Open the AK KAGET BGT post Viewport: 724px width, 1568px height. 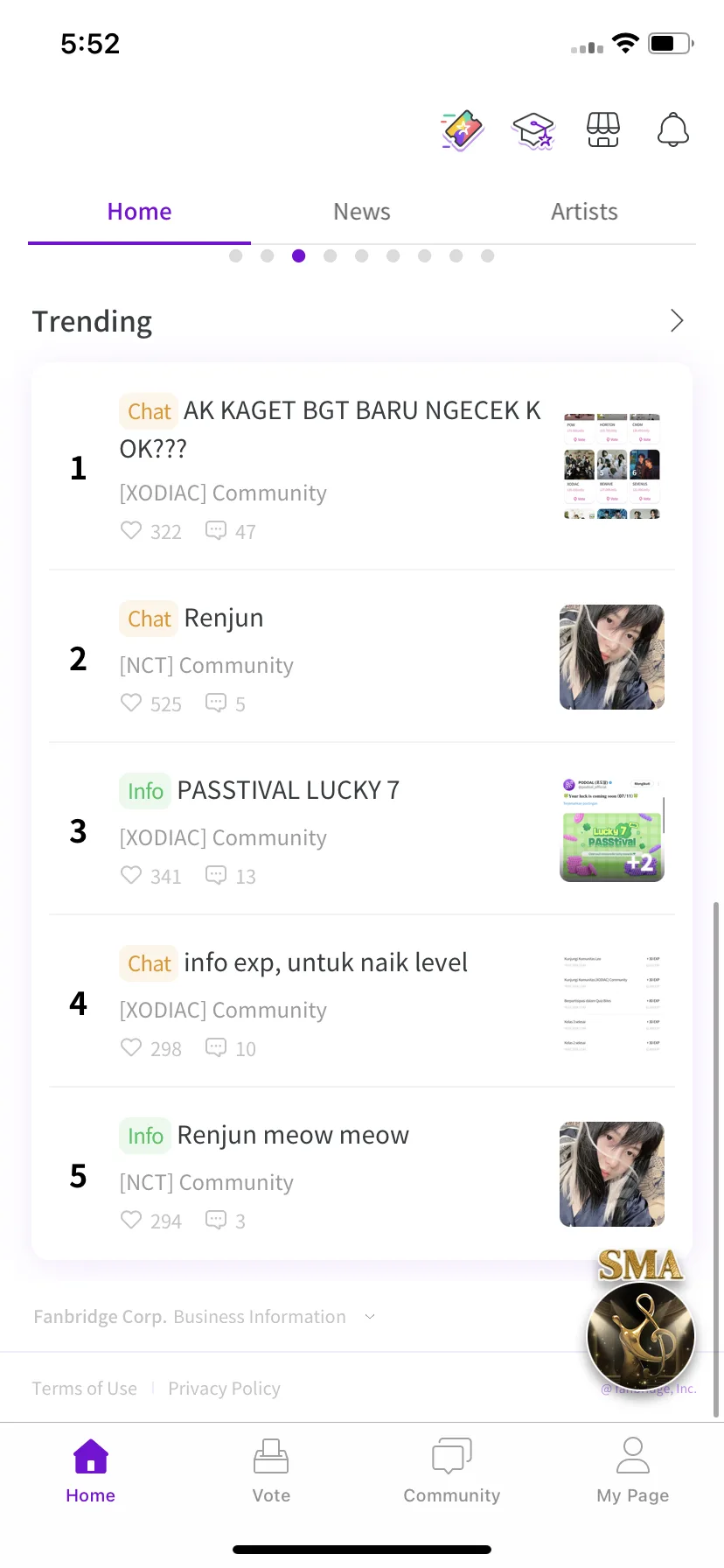pyautogui.click(x=331, y=429)
